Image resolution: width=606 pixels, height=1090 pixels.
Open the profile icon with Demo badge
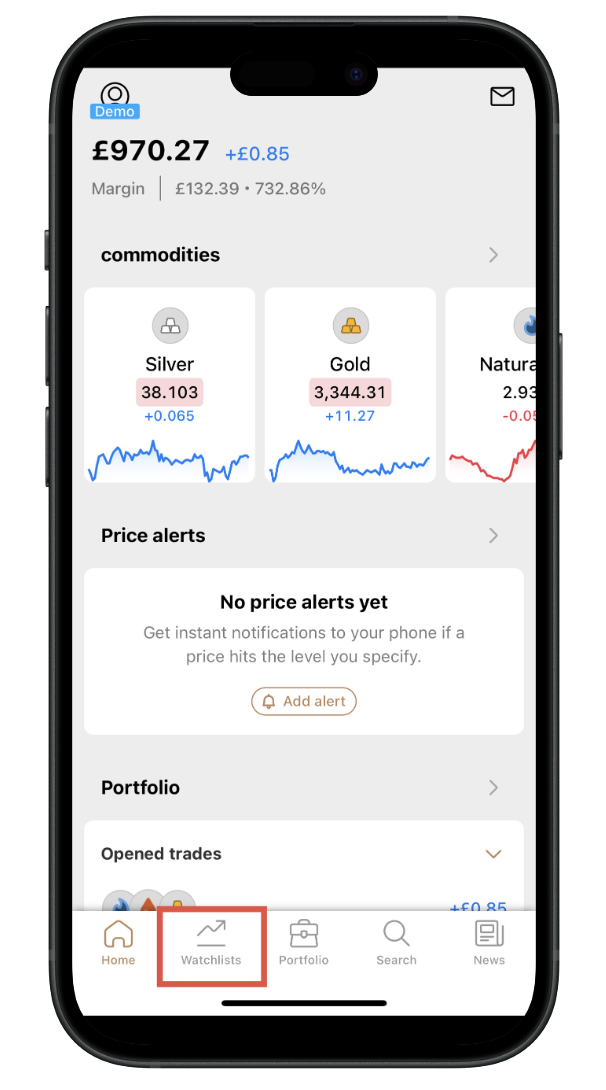coord(116,100)
